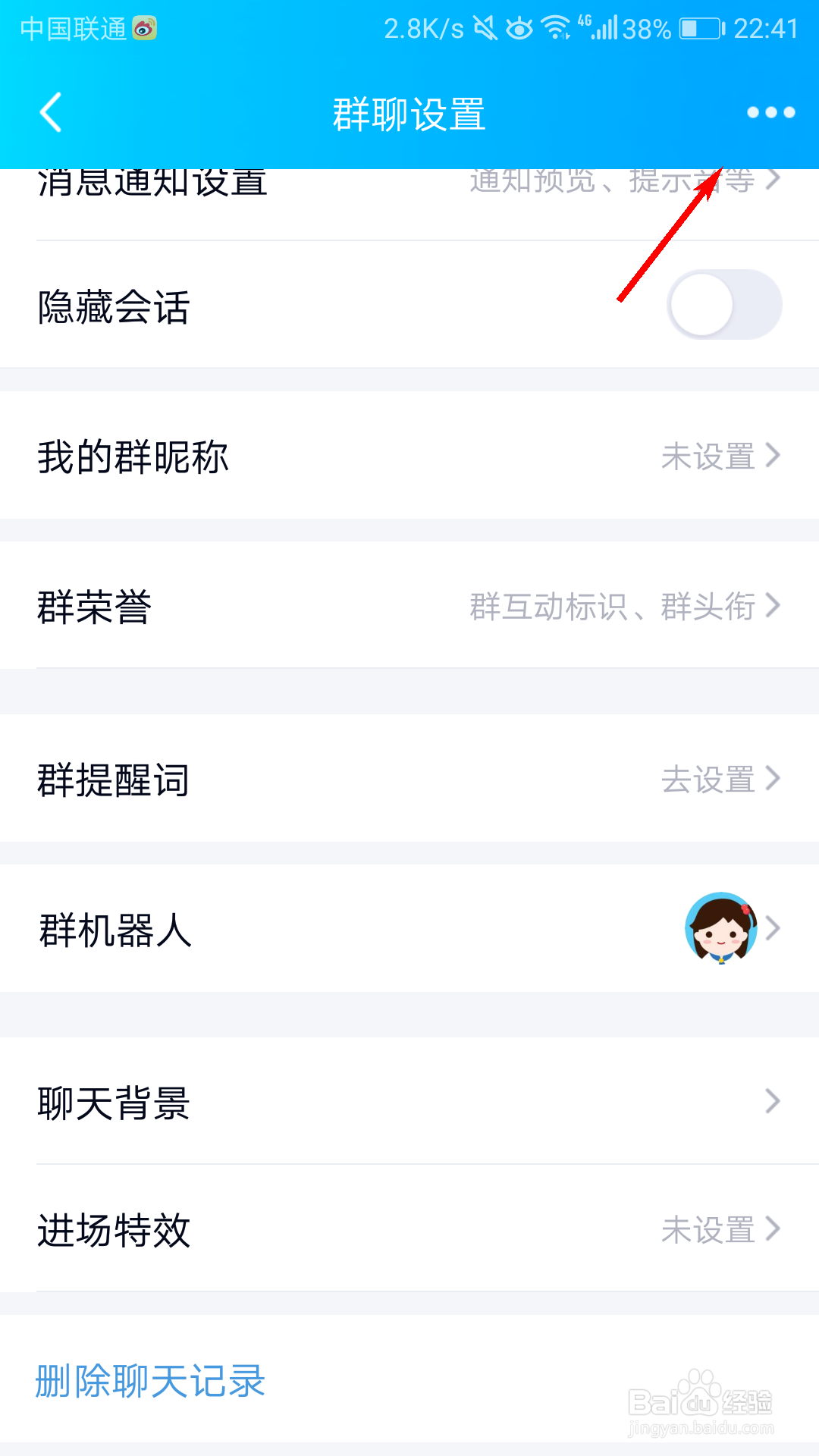Viewport: 819px width, 1456px height.
Task: Open 我的群昵称 setting
Action: [409, 456]
